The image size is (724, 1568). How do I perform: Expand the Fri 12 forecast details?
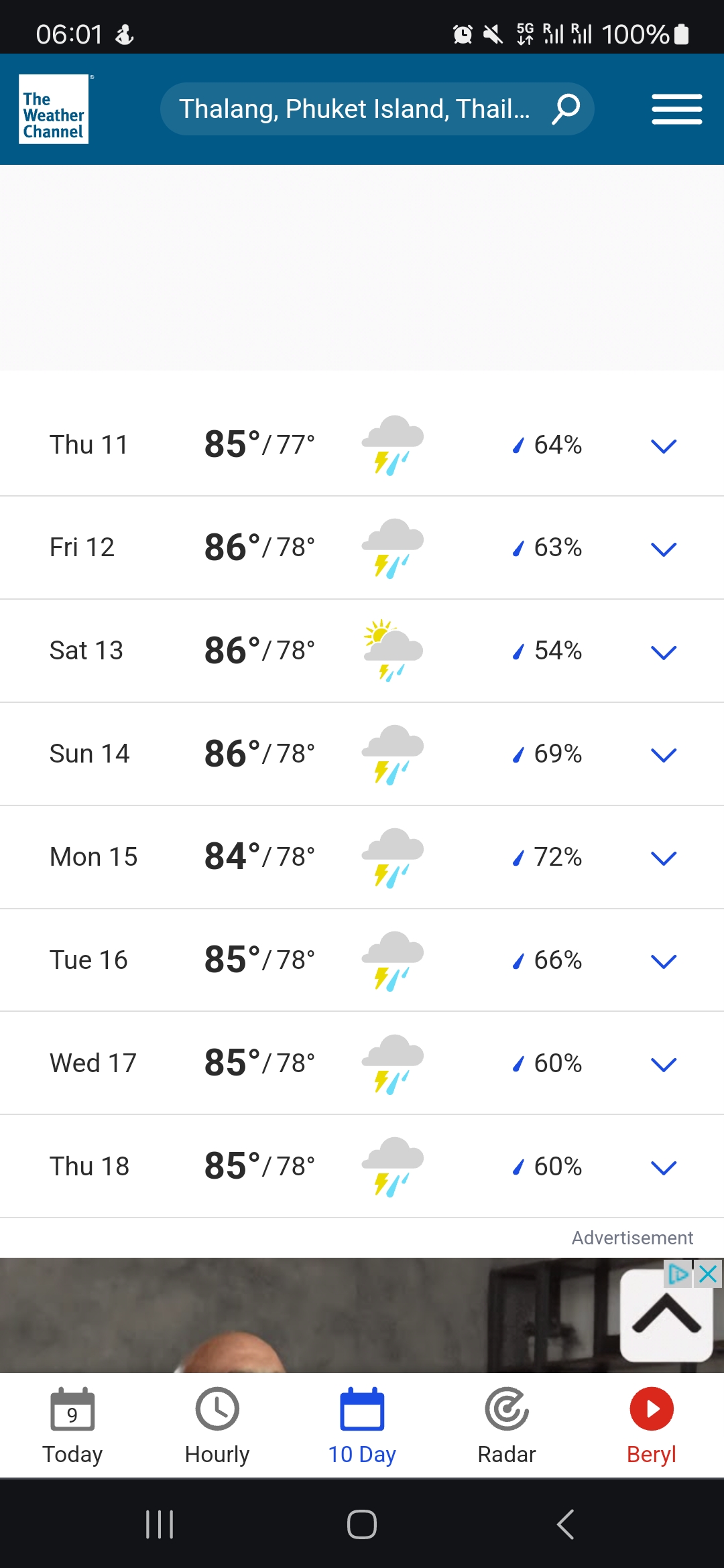pos(663,549)
